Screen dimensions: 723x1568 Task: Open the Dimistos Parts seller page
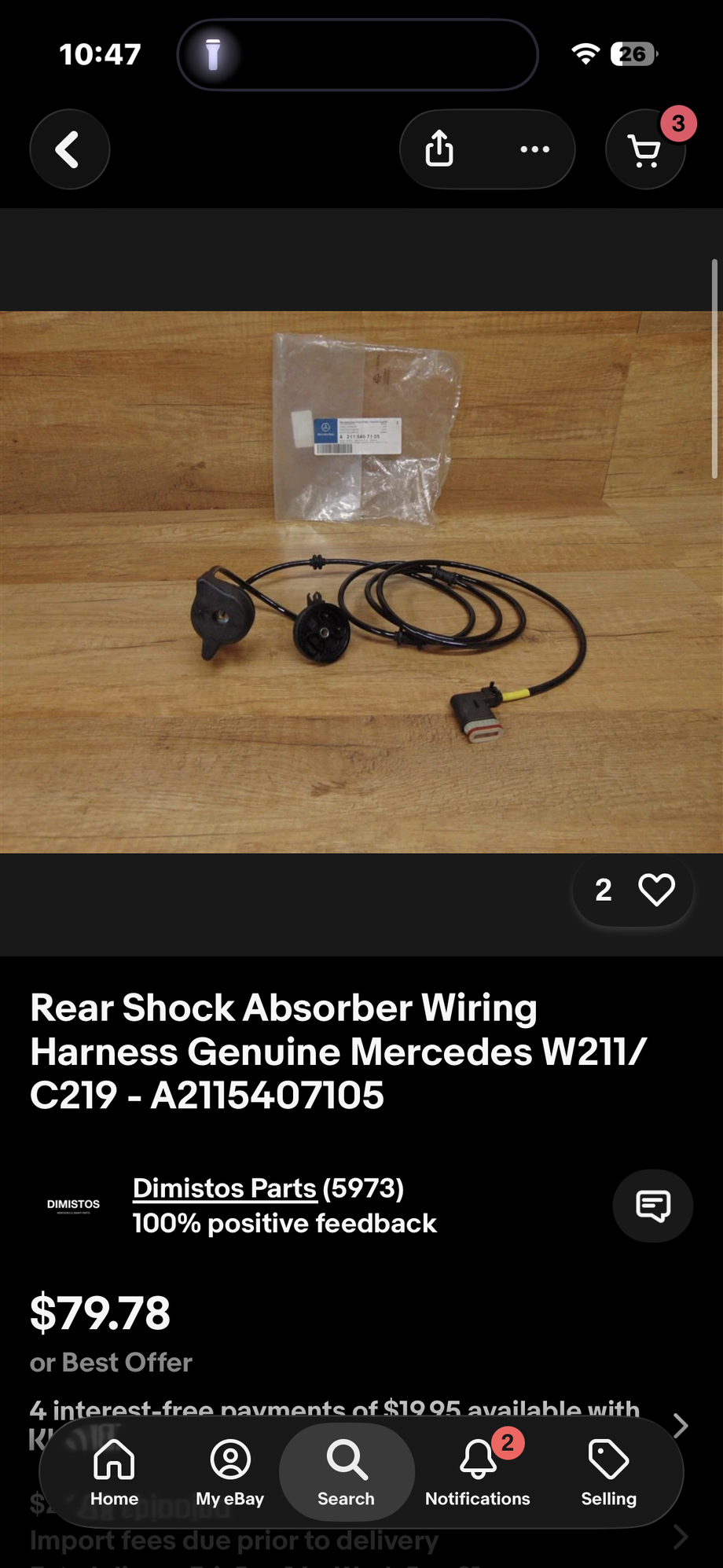pyautogui.click(x=225, y=1188)
